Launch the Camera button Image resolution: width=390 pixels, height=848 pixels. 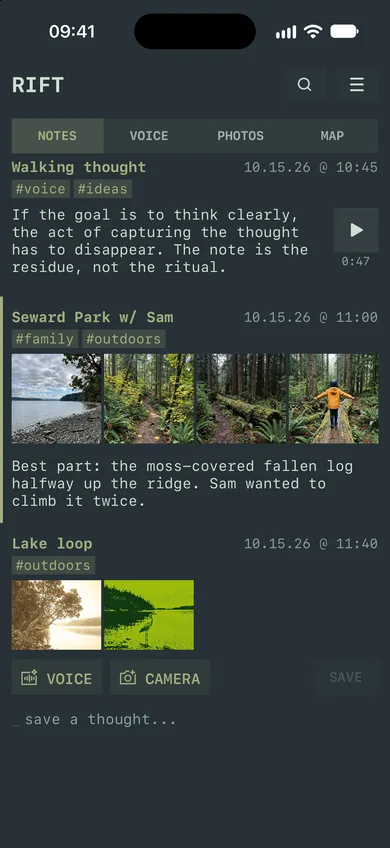pyautogui.click(x=160, y=678)
